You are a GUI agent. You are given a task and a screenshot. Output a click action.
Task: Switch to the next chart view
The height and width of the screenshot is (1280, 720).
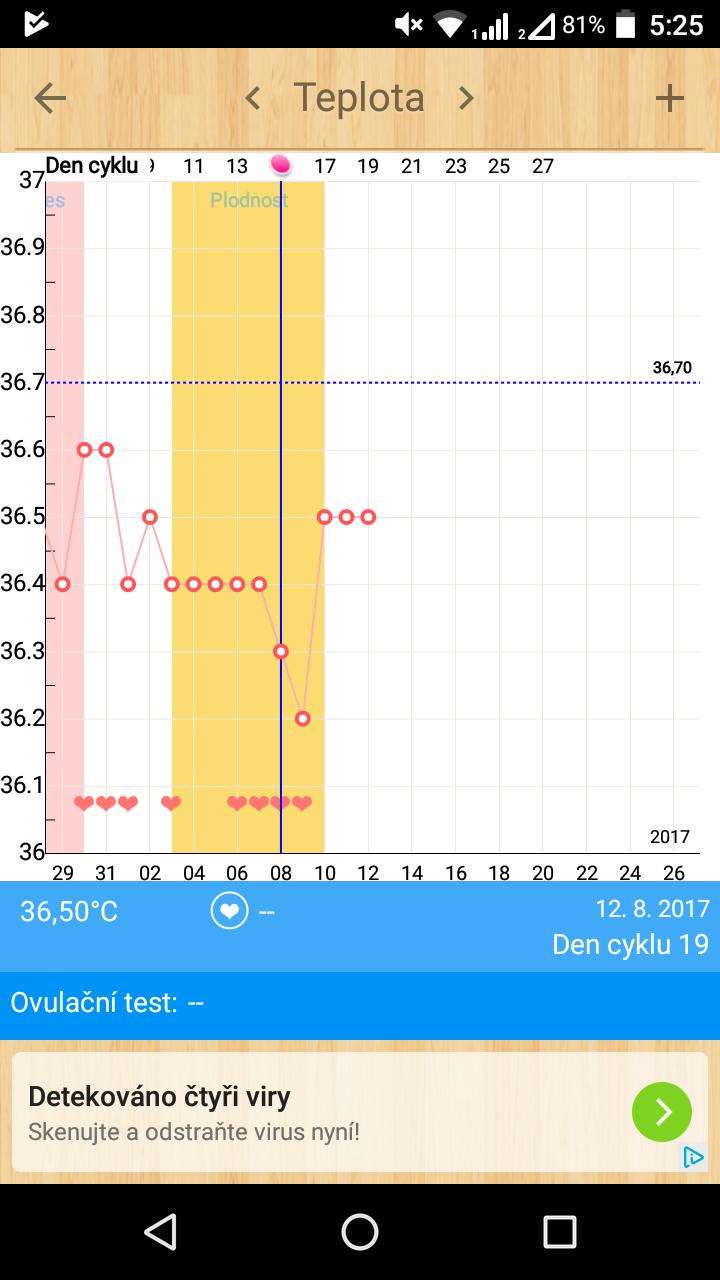pos(466,98)
